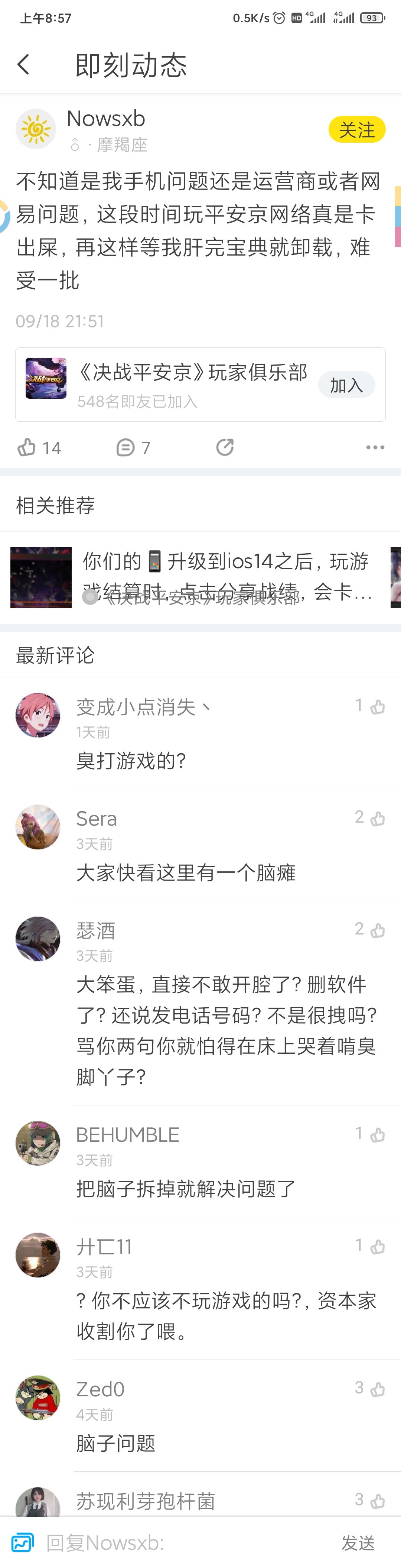Like the comment by 变成小点消失丶
Viewport: 401px width, 1568px height.
point(377,707)
